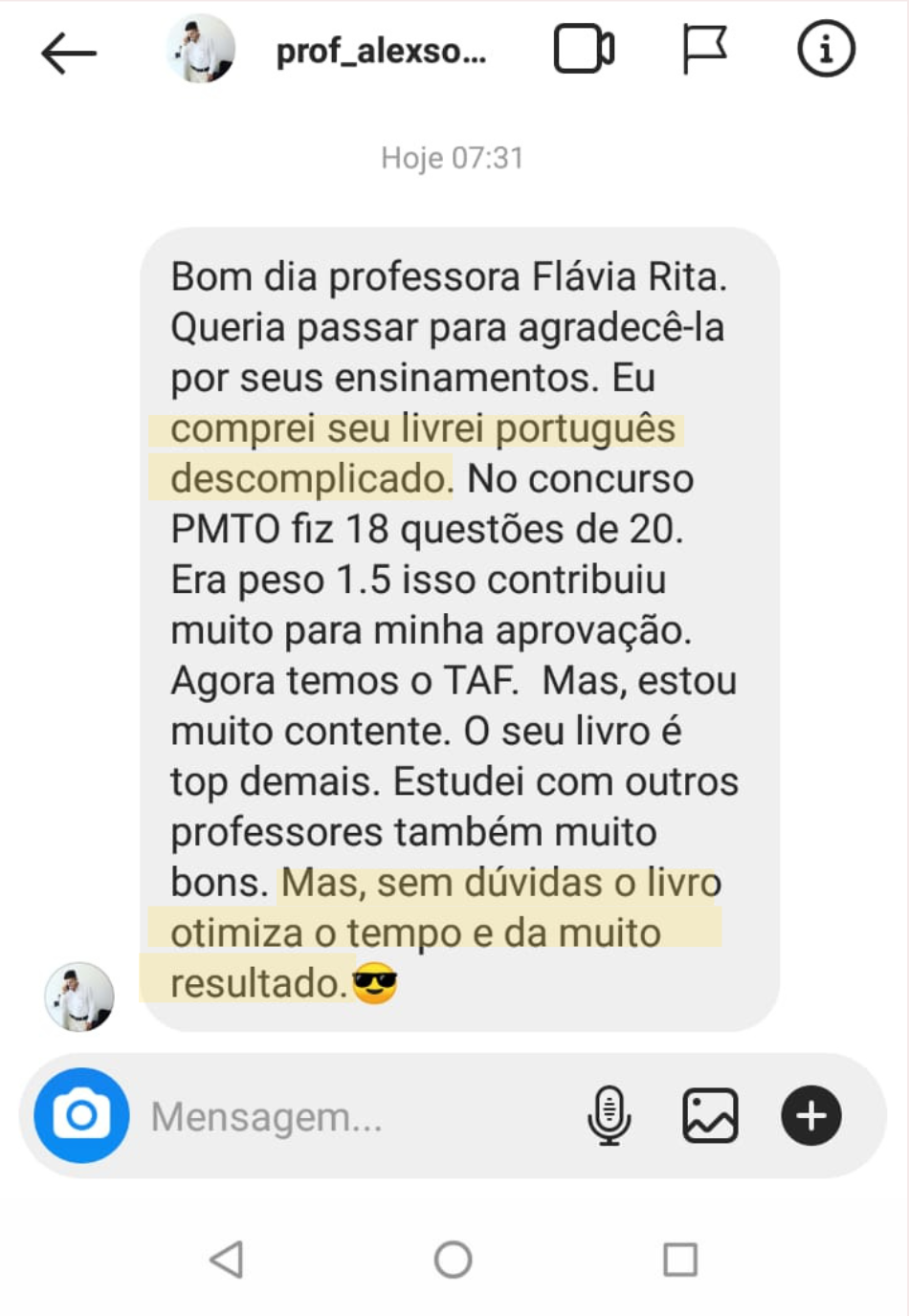Start a video call with prof_alexso

pyautogui.click(x=584, y=50)
